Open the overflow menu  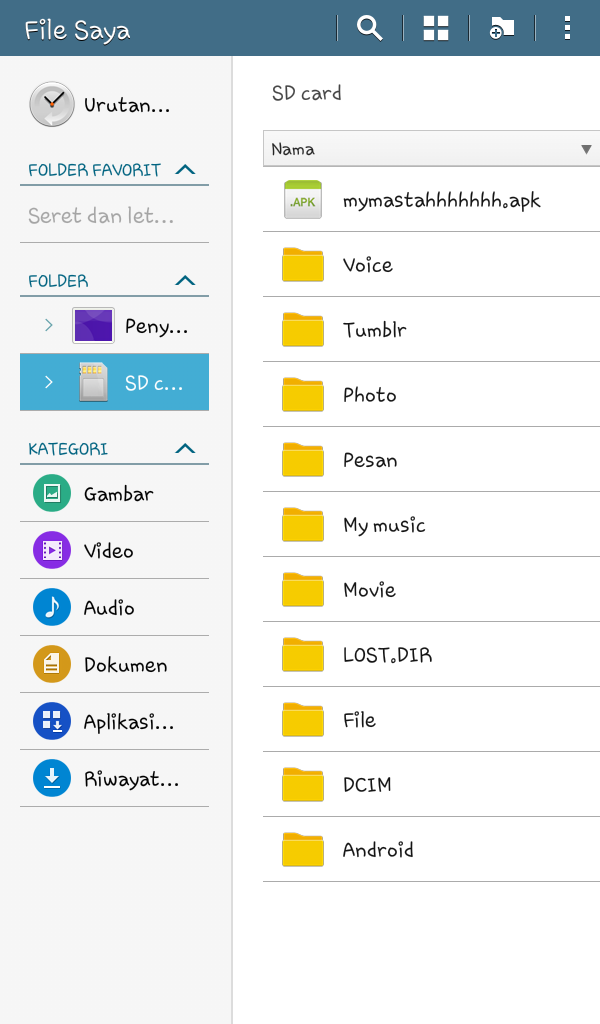coord(567,28)
